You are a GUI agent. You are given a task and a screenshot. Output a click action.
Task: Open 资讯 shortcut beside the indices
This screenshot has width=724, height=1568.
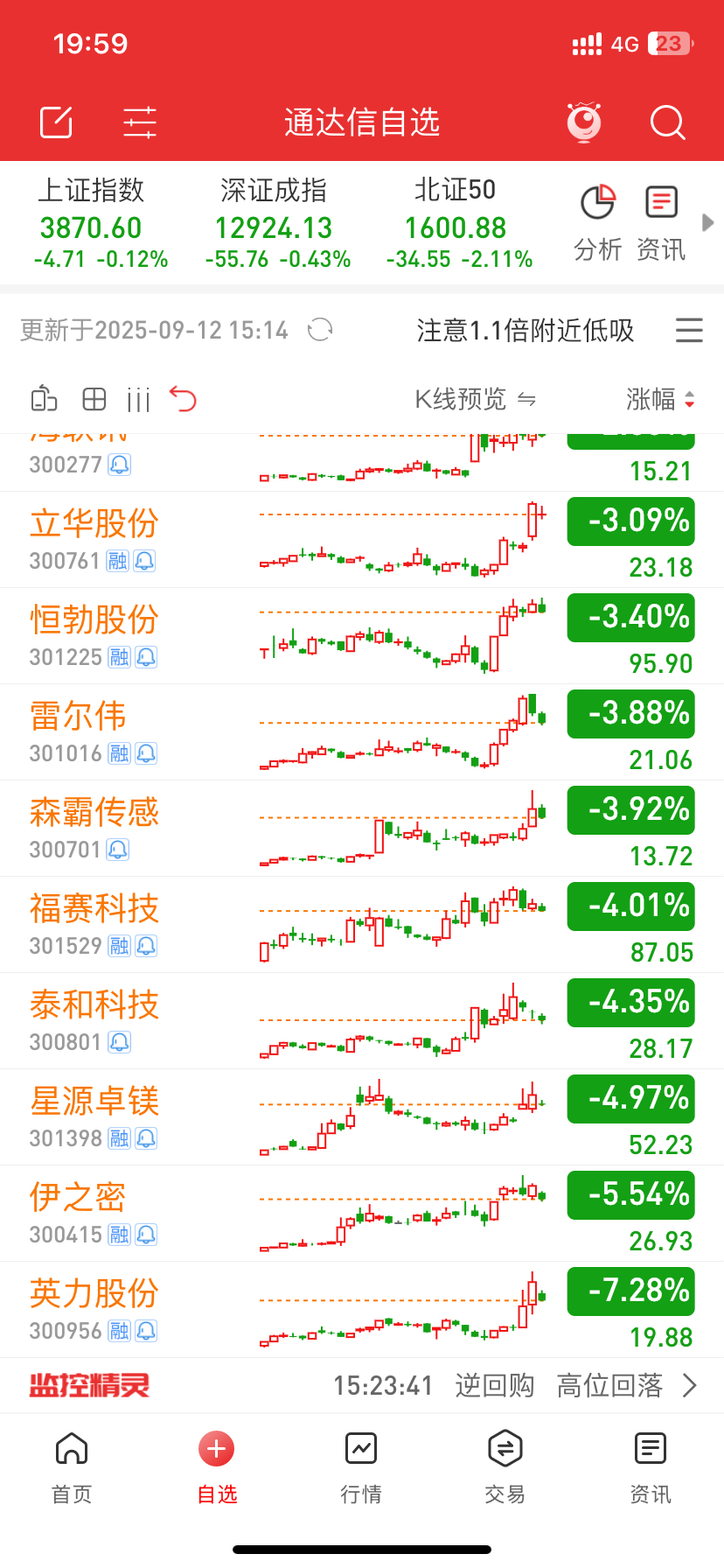661,224
